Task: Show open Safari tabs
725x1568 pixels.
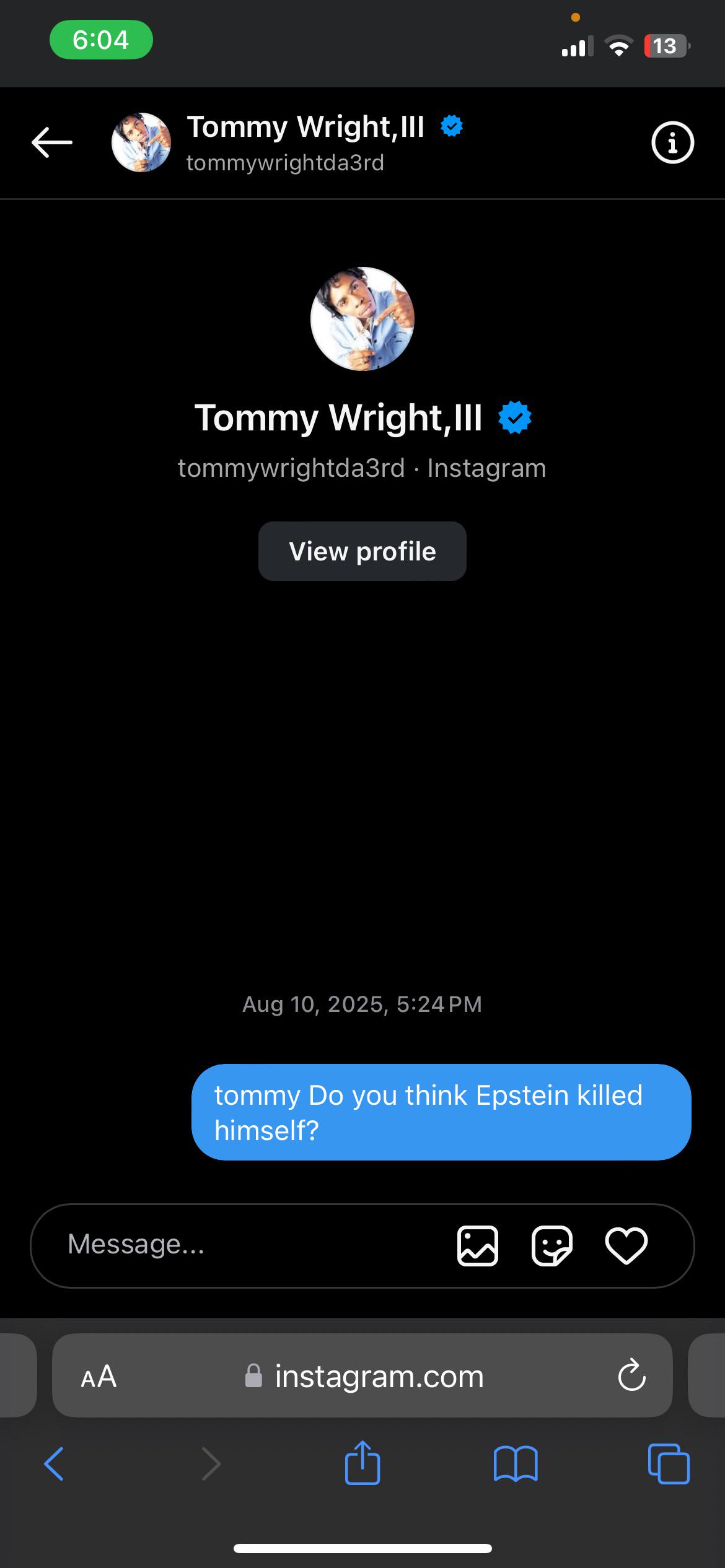Action: (x=669, y=1464)
